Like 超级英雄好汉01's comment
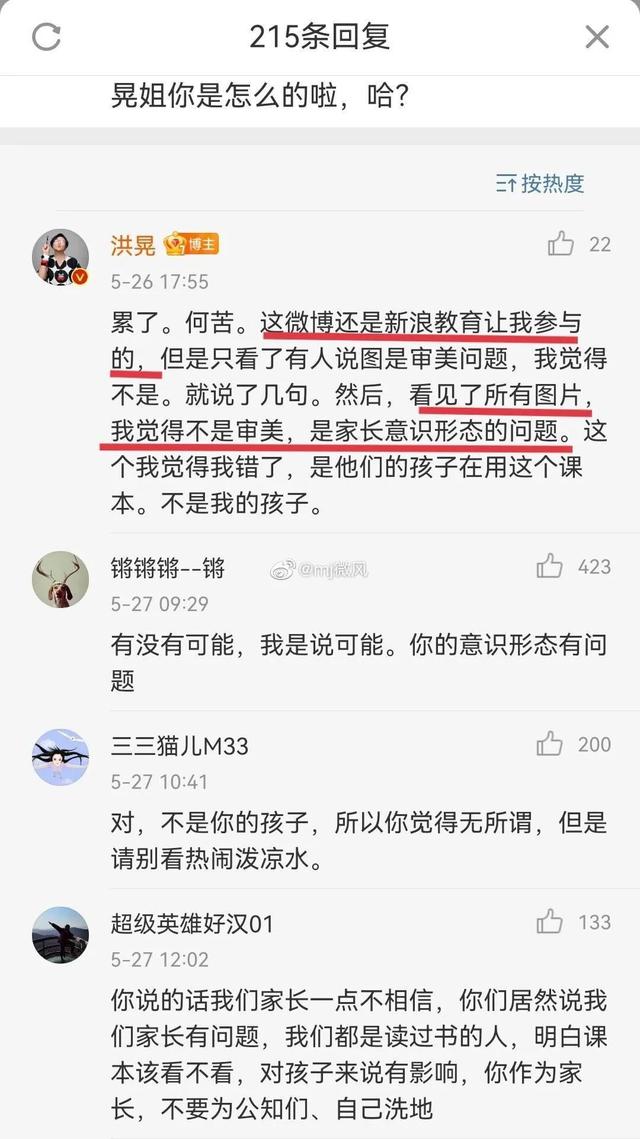 pyautogui.click(x=550, y=922)
